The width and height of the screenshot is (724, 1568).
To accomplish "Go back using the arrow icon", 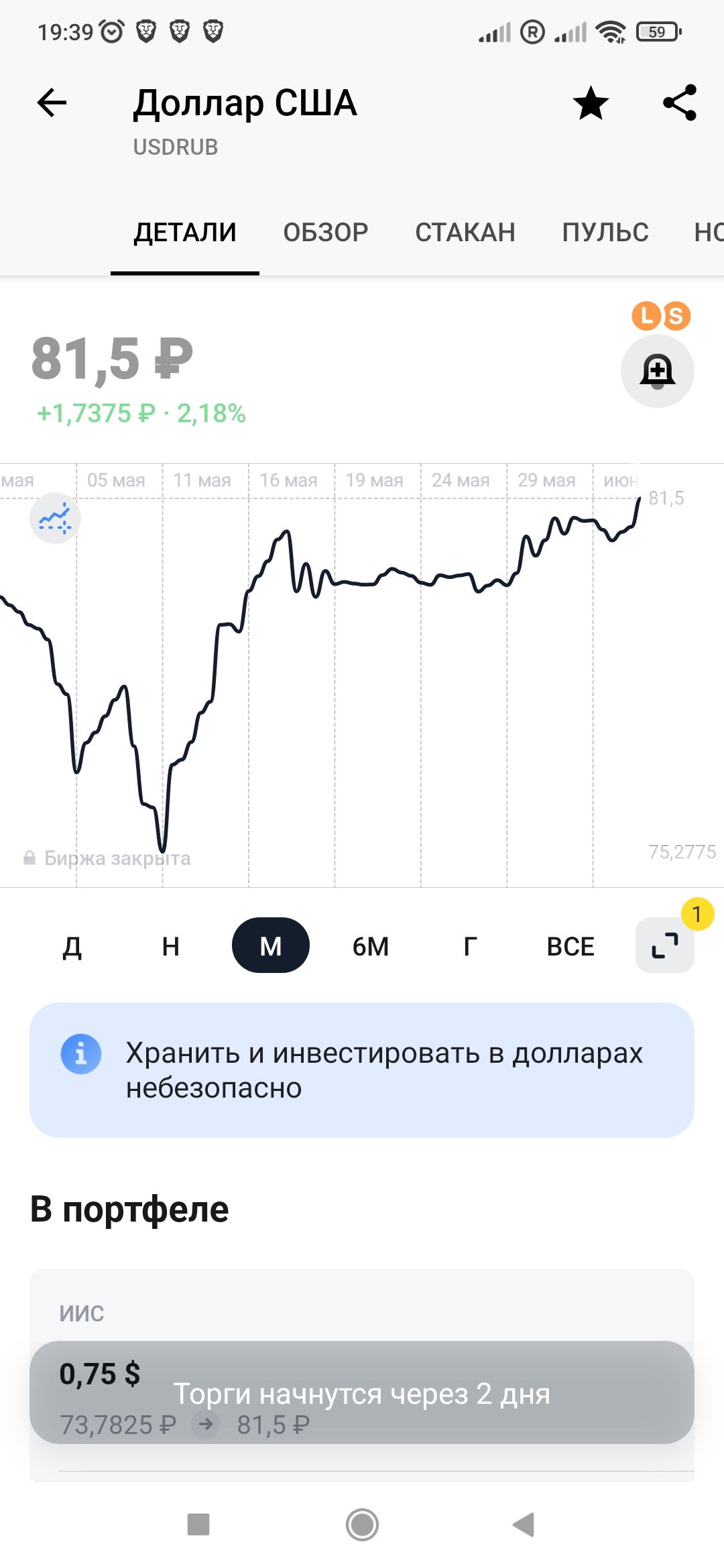I will click(x=52, y=103).
